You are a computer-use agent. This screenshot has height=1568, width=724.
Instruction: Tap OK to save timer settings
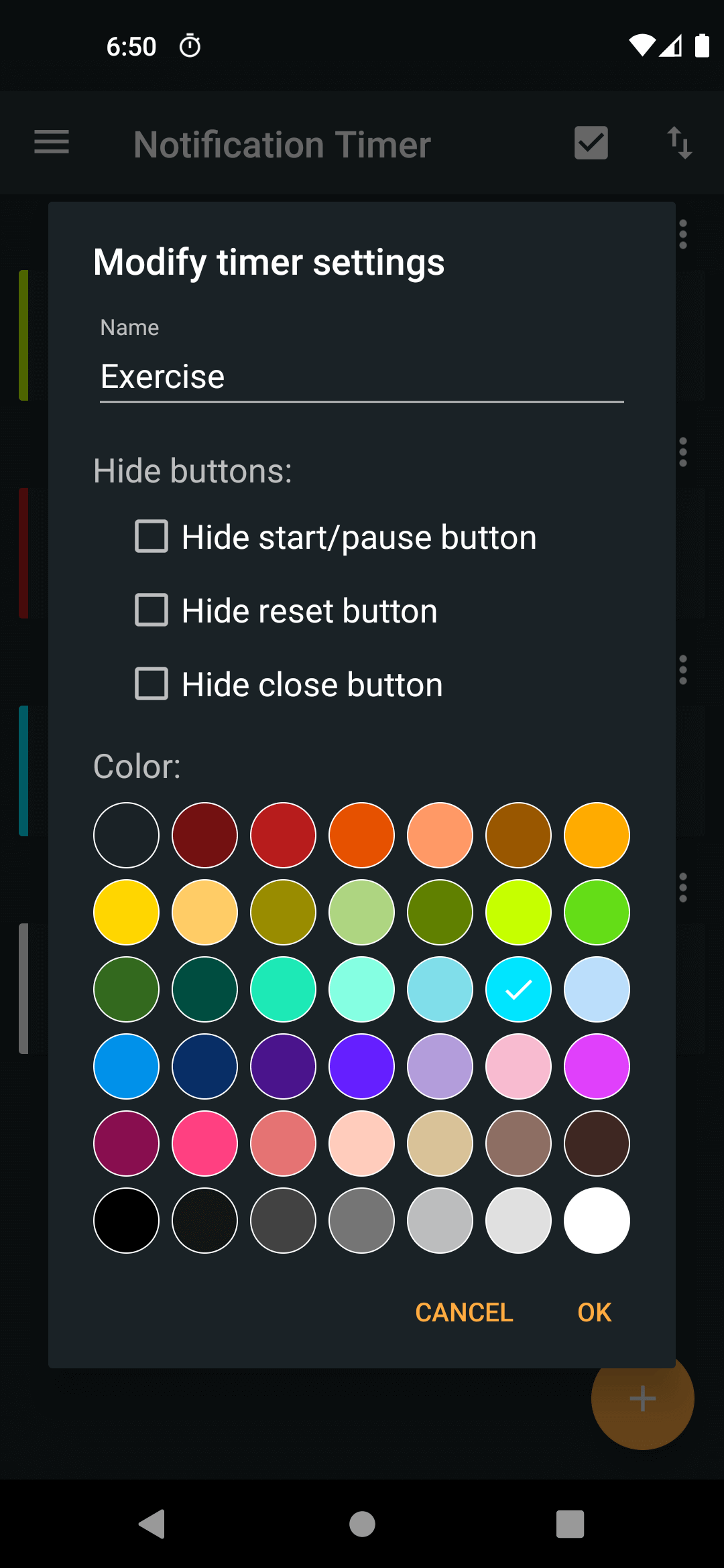[594, 1311]
